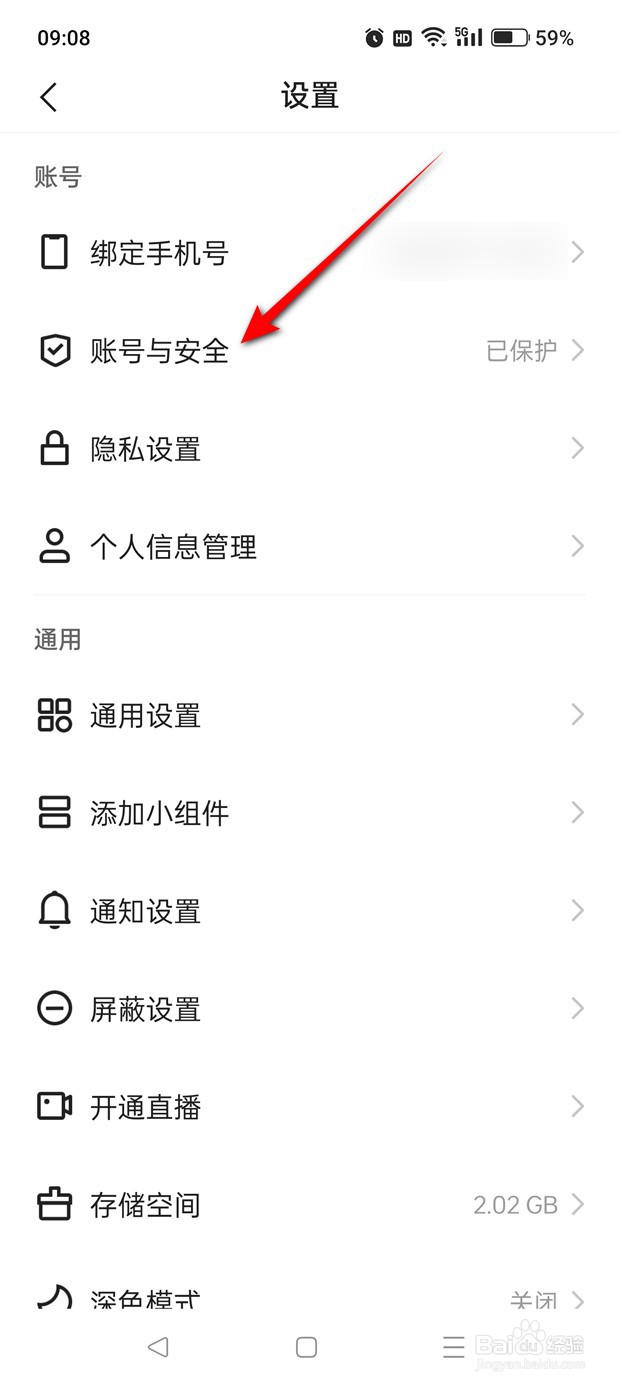
Task: Open 通用设置
Action: (x=310, y=716)
